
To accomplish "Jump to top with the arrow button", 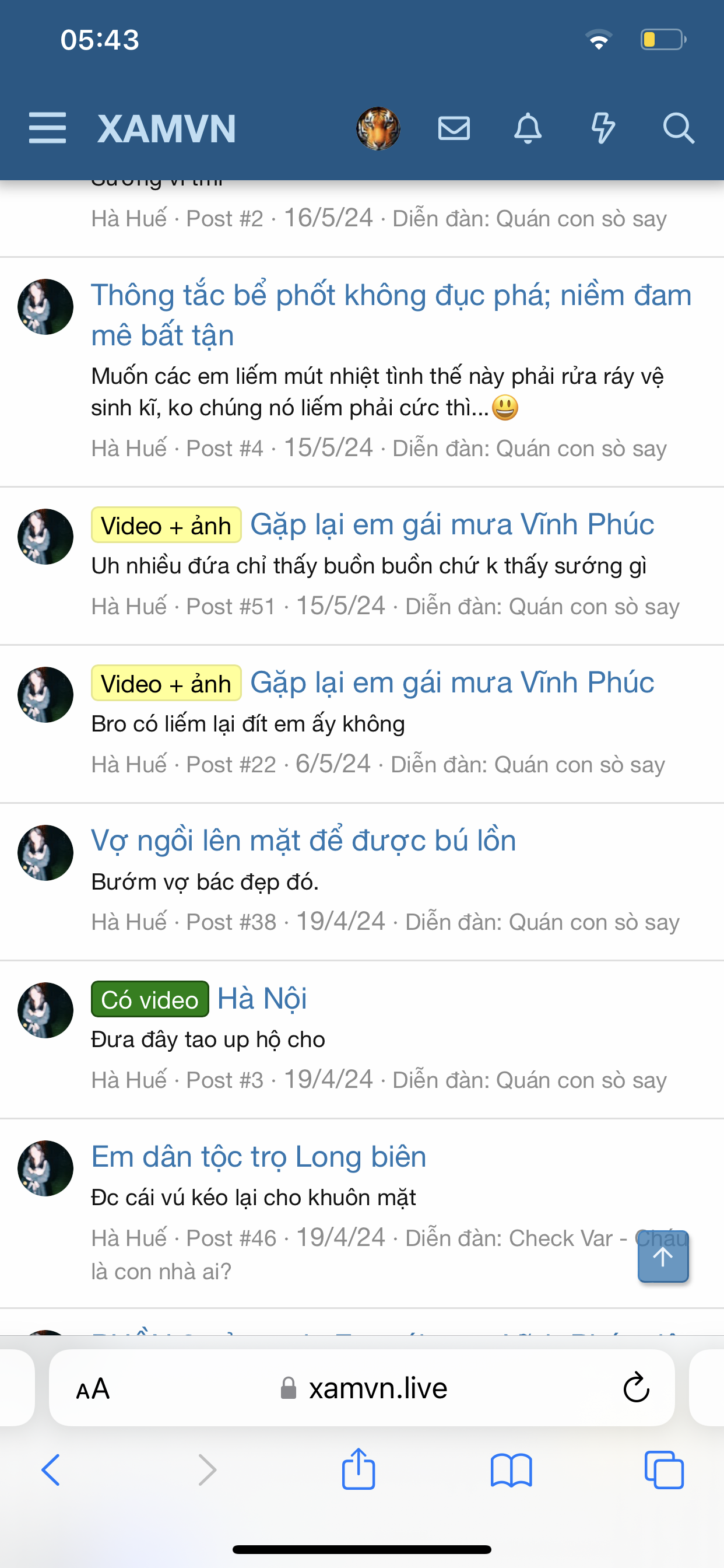I will (x=663, y=1256).
